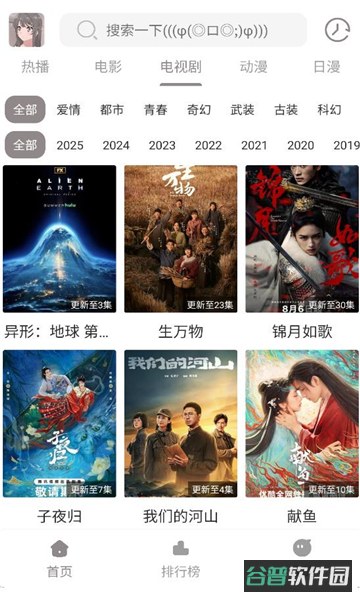Focus the 搜索一下 search box
Screen dimensions: 360x600
pyautogui.click(x=183, y=30)
